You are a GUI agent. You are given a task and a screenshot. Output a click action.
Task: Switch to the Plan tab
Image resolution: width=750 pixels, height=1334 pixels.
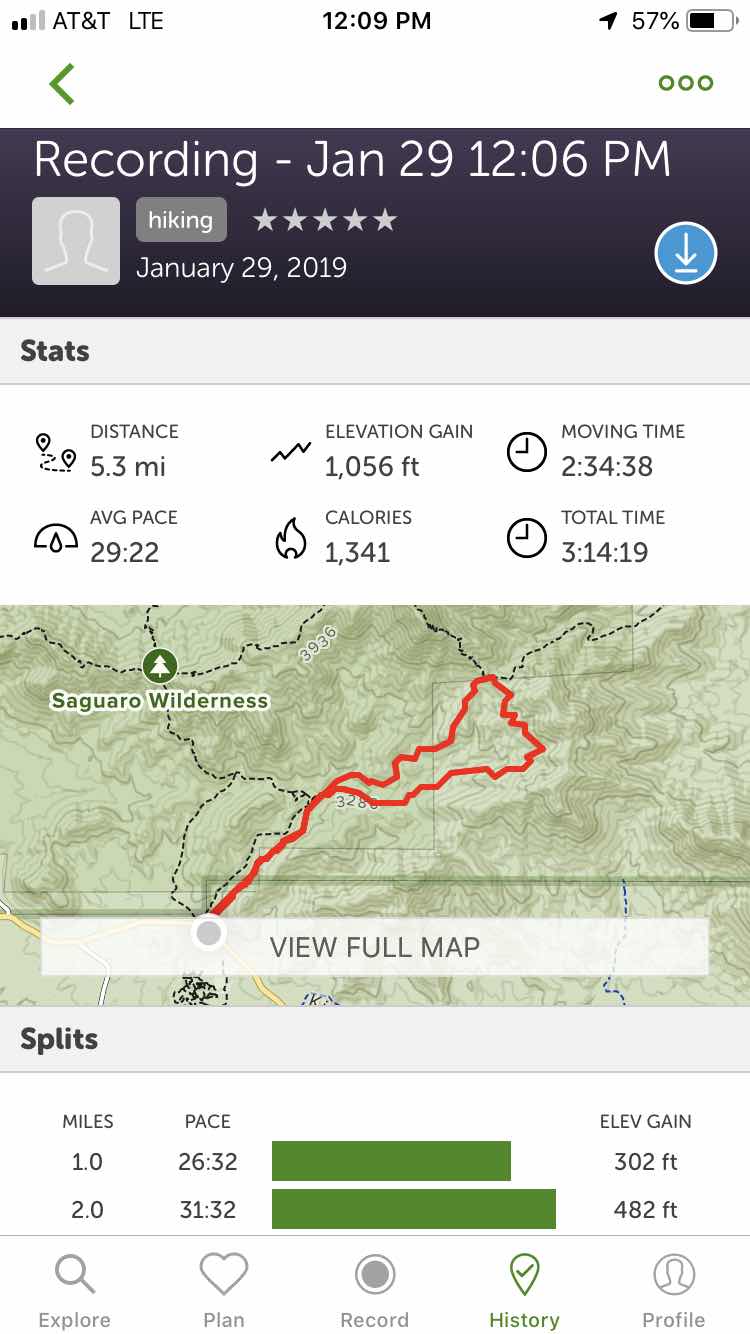coord(224,1290)
